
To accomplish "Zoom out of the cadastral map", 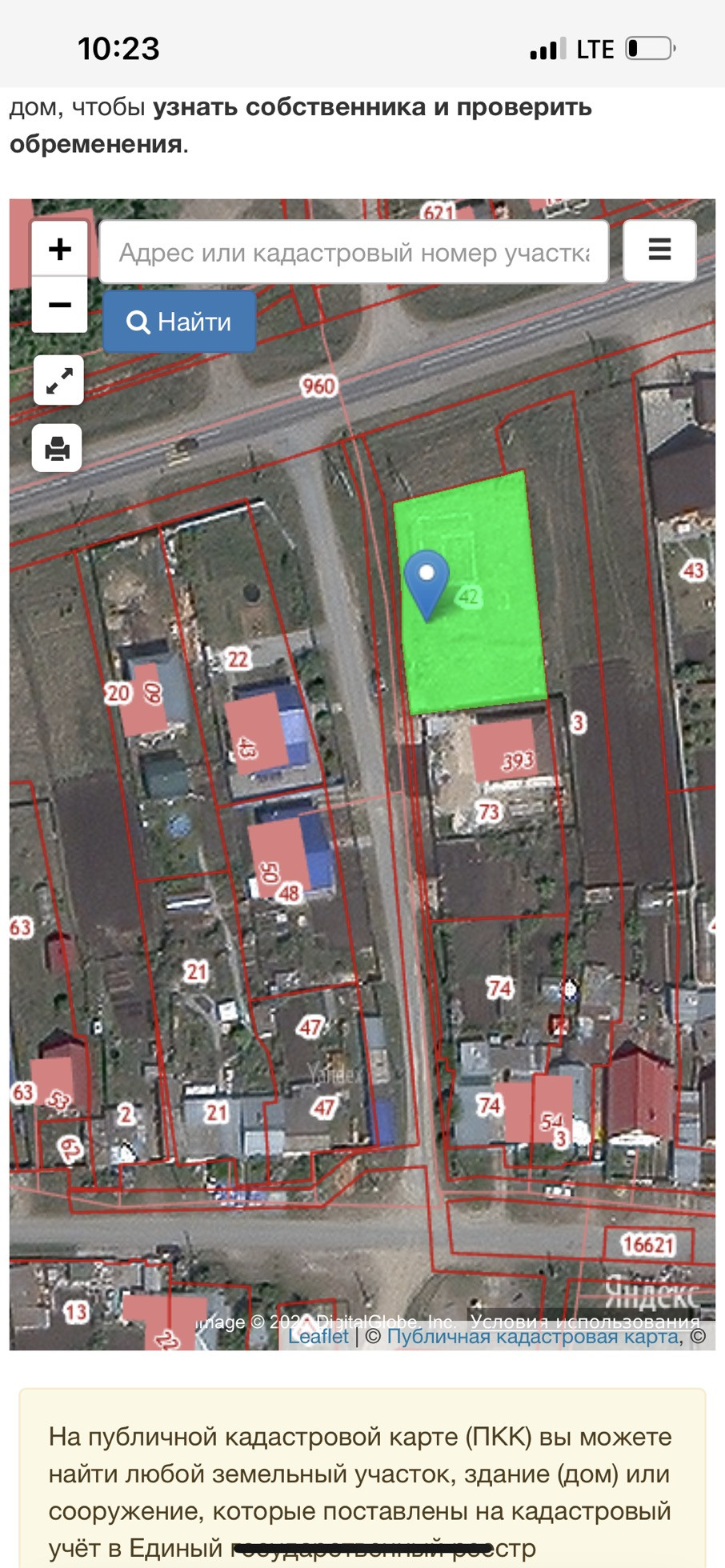I will pos(59,305).
